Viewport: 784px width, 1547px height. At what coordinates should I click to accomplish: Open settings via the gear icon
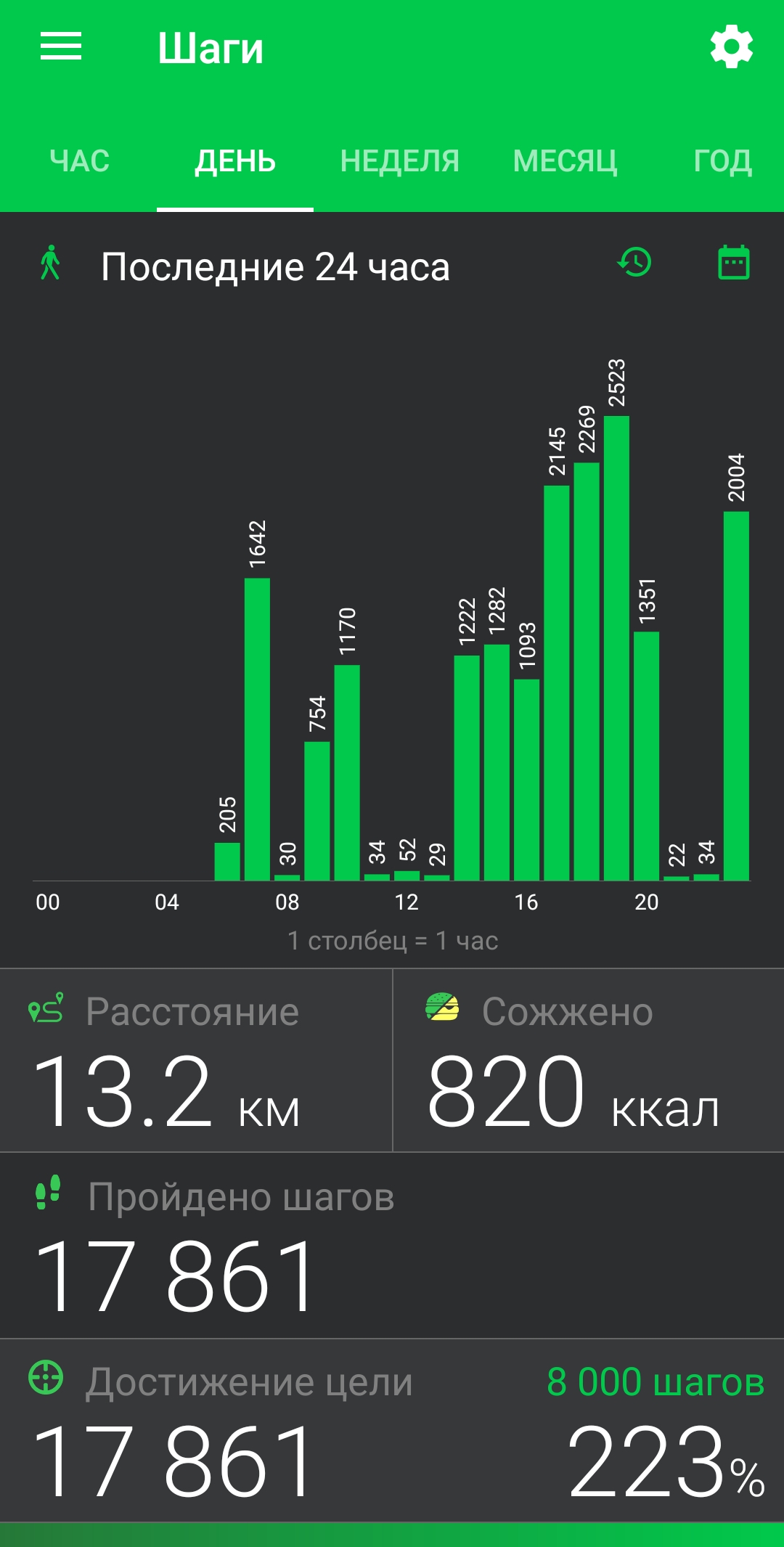tap(732, 47)
